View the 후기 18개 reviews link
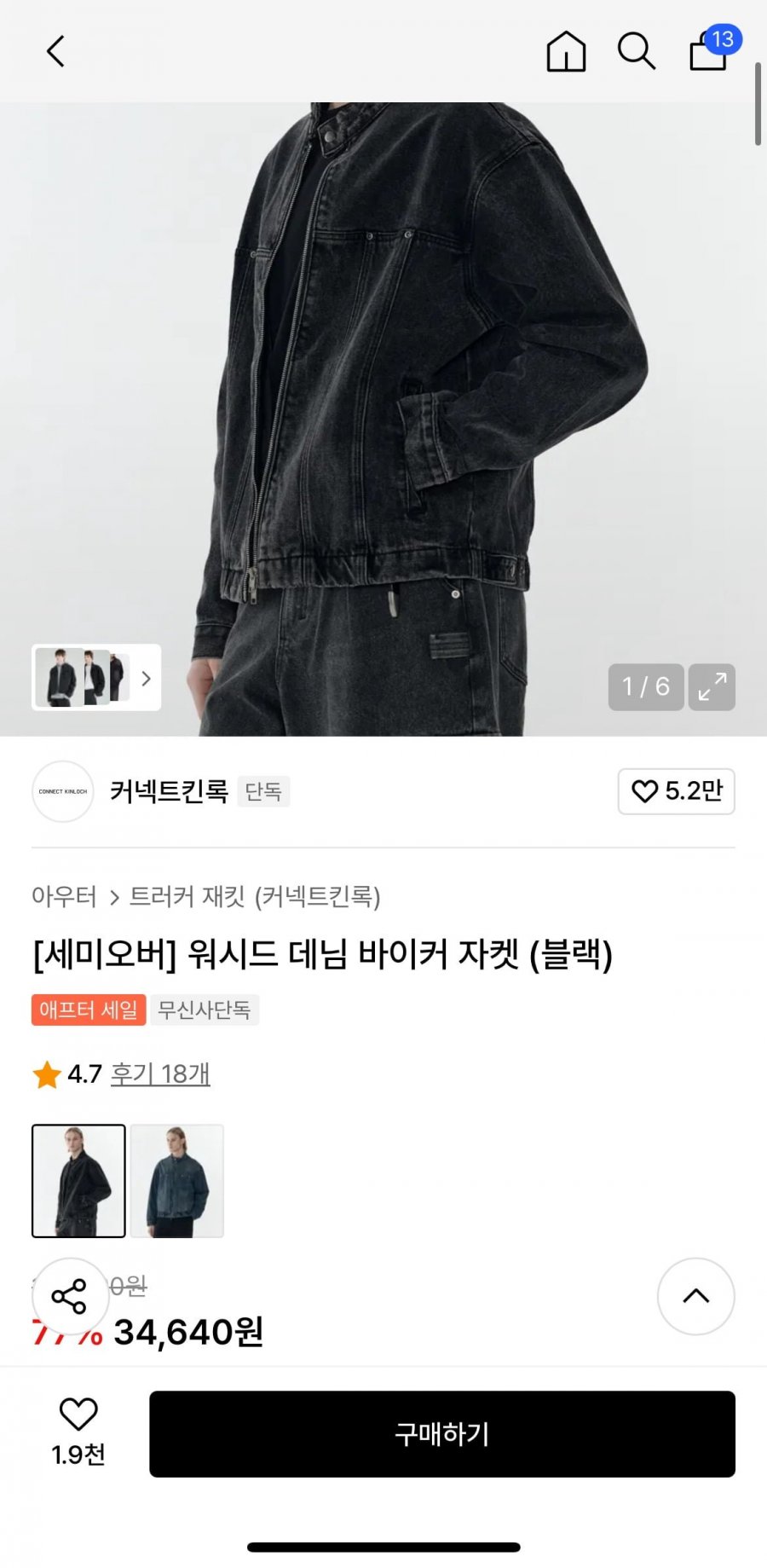Screen dimensions: 767x1568 160,1073
